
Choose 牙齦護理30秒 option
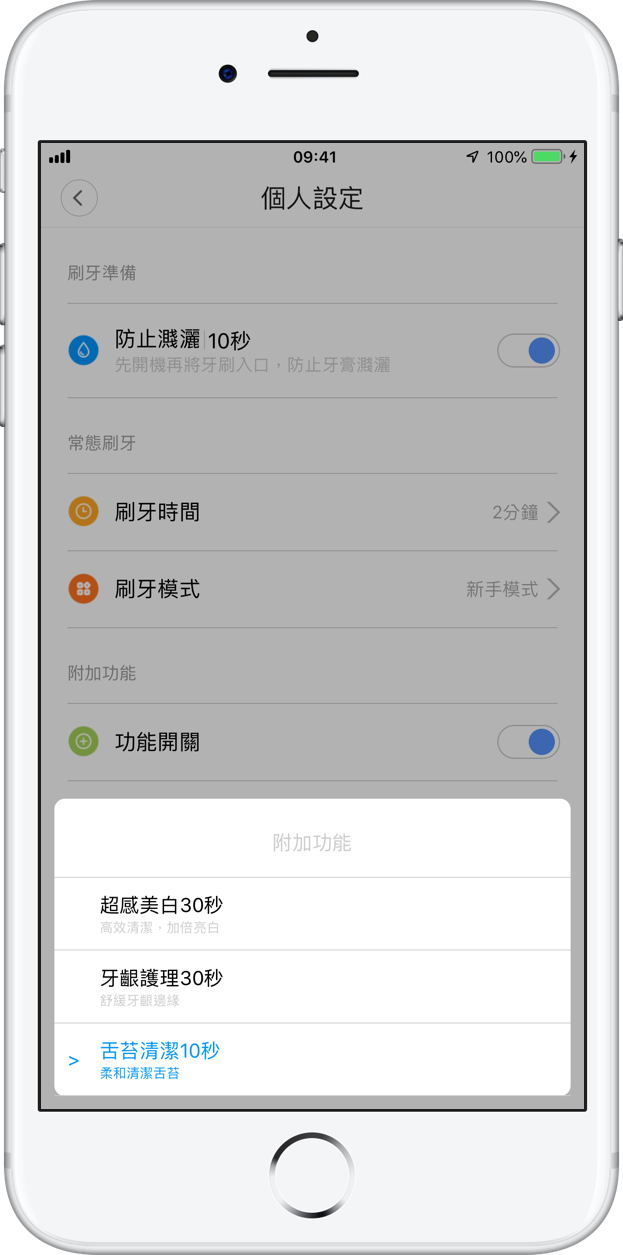click(x=312, y=987)
